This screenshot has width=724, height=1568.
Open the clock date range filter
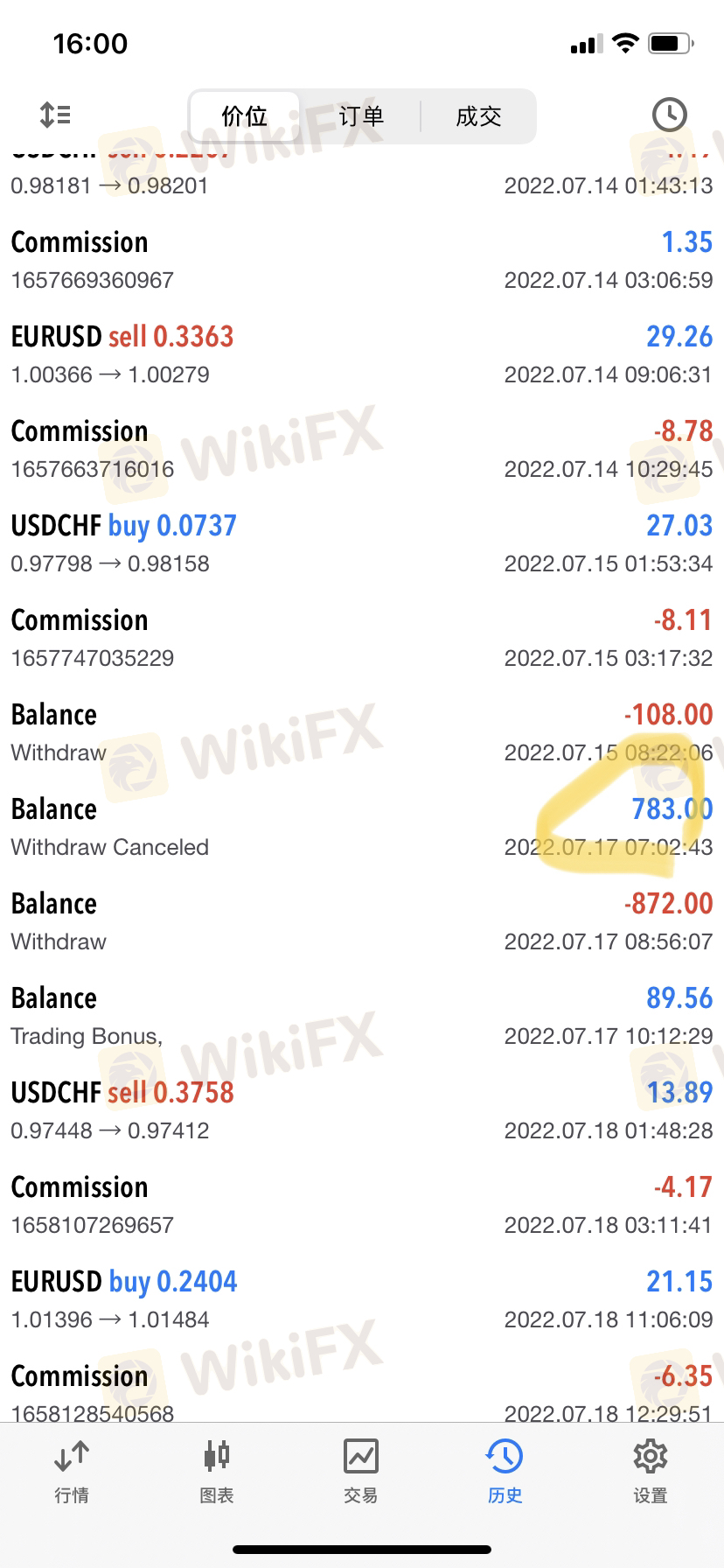click(669, 115)
